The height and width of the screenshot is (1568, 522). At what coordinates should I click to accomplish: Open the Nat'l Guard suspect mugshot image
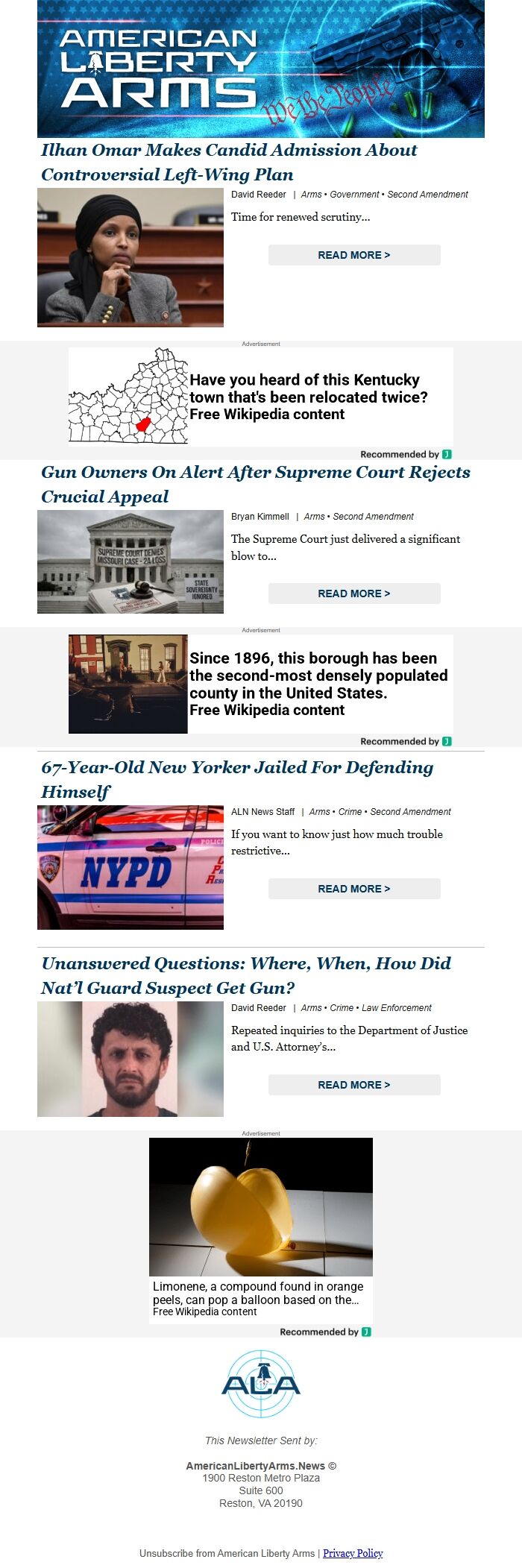(130, 1059)
